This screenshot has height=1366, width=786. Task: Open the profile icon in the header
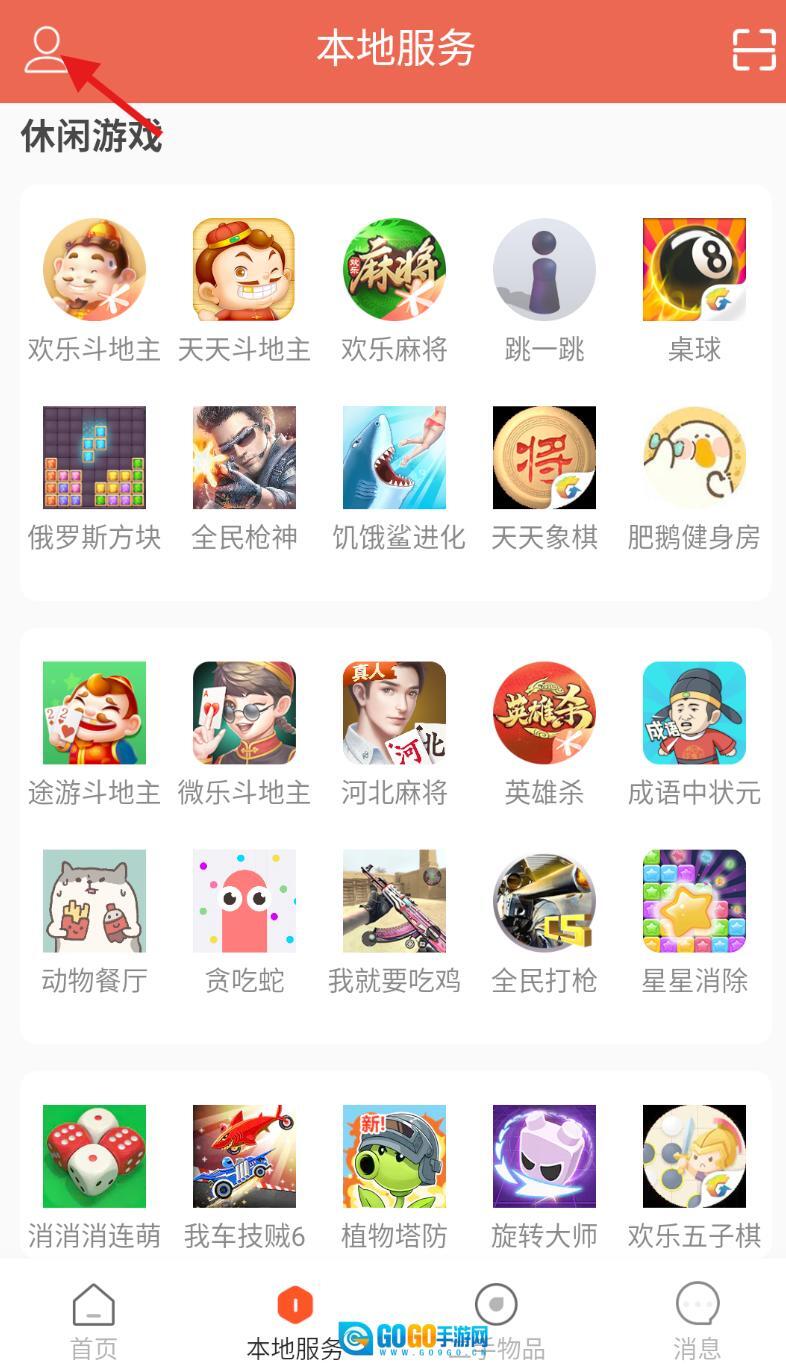(45, 50)
